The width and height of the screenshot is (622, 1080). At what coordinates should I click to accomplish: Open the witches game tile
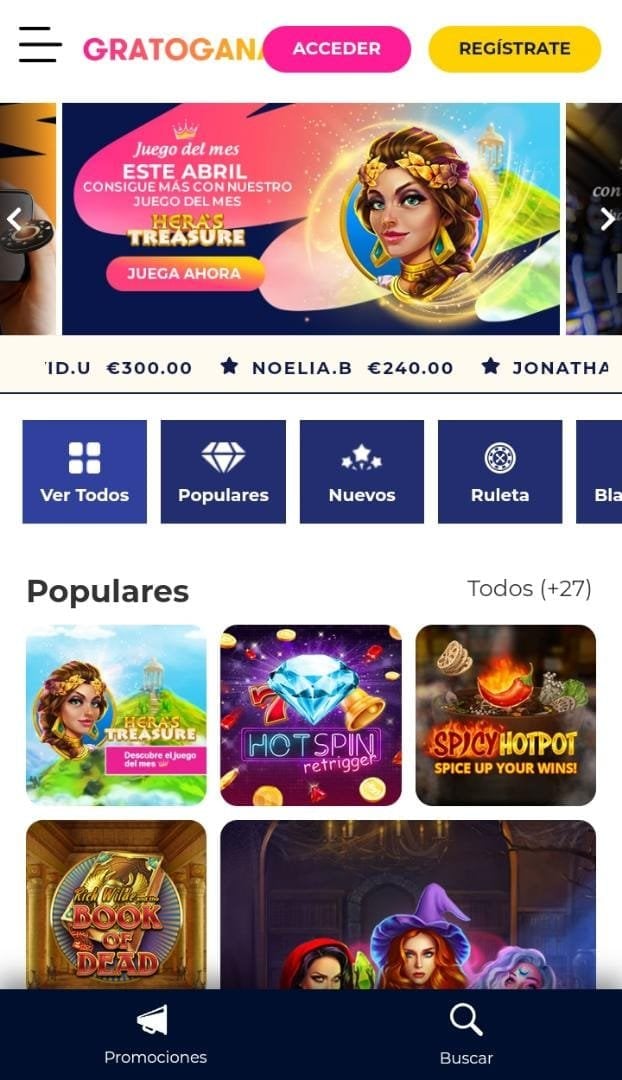(408, 905)
